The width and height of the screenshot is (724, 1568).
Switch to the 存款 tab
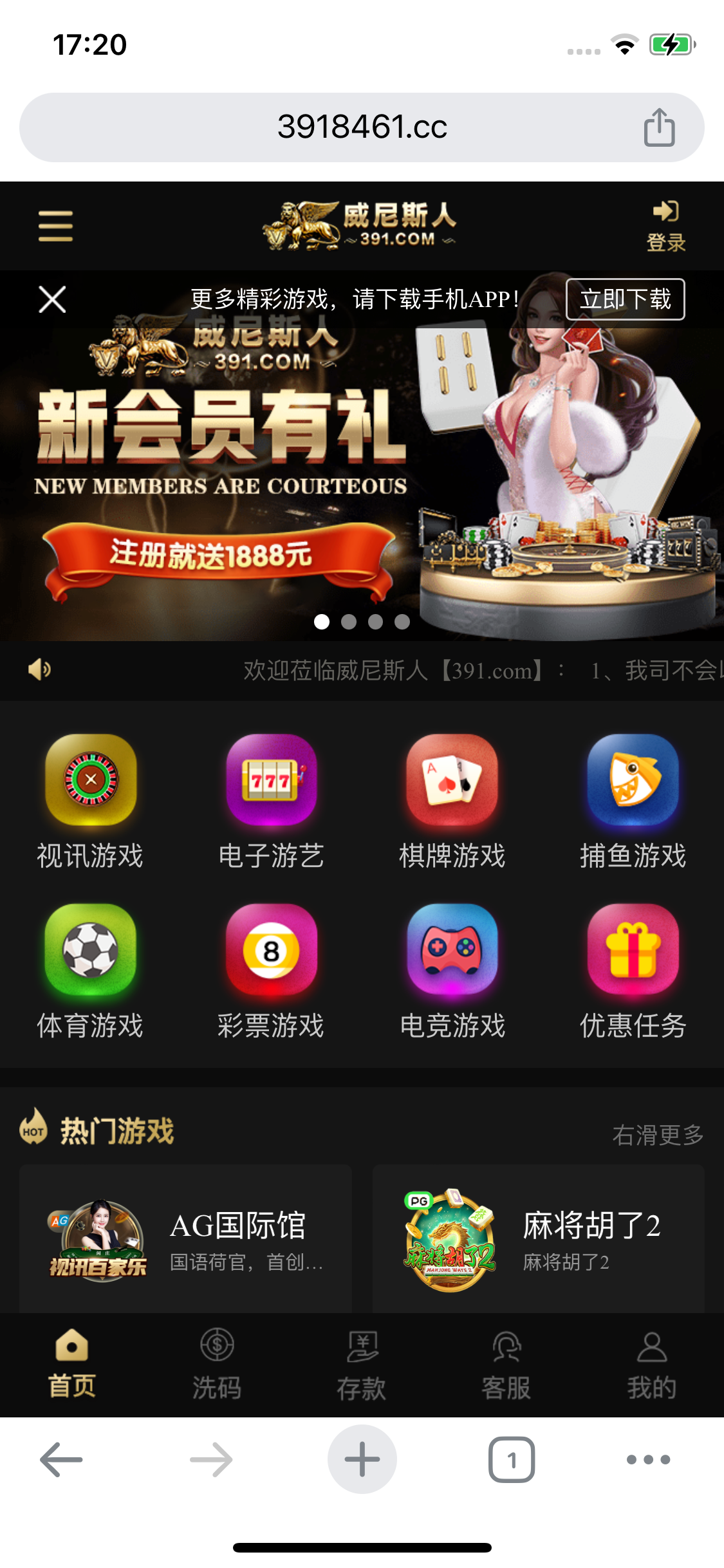click(x=362, y=1364)
